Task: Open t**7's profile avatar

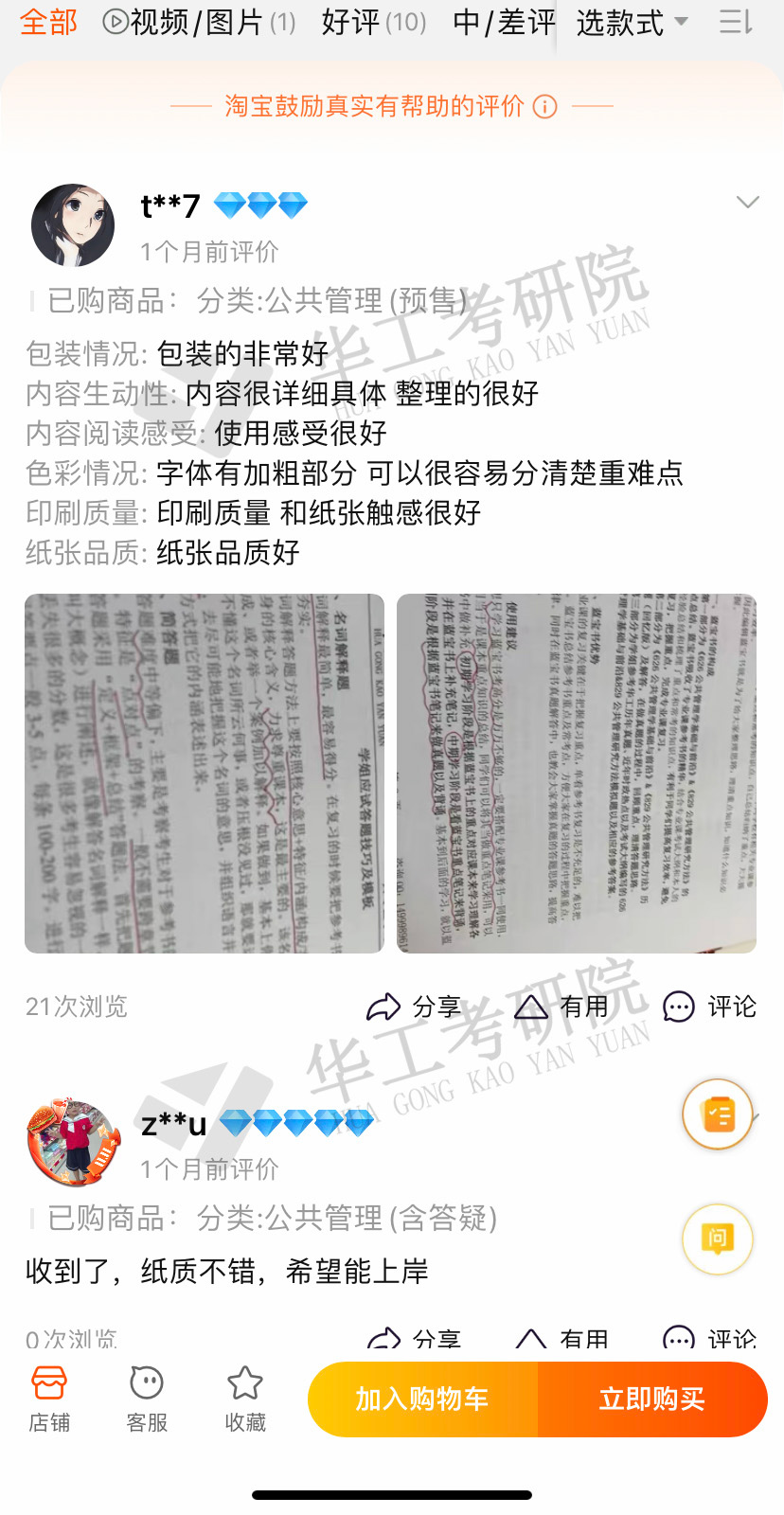Action: pos(73,225)
